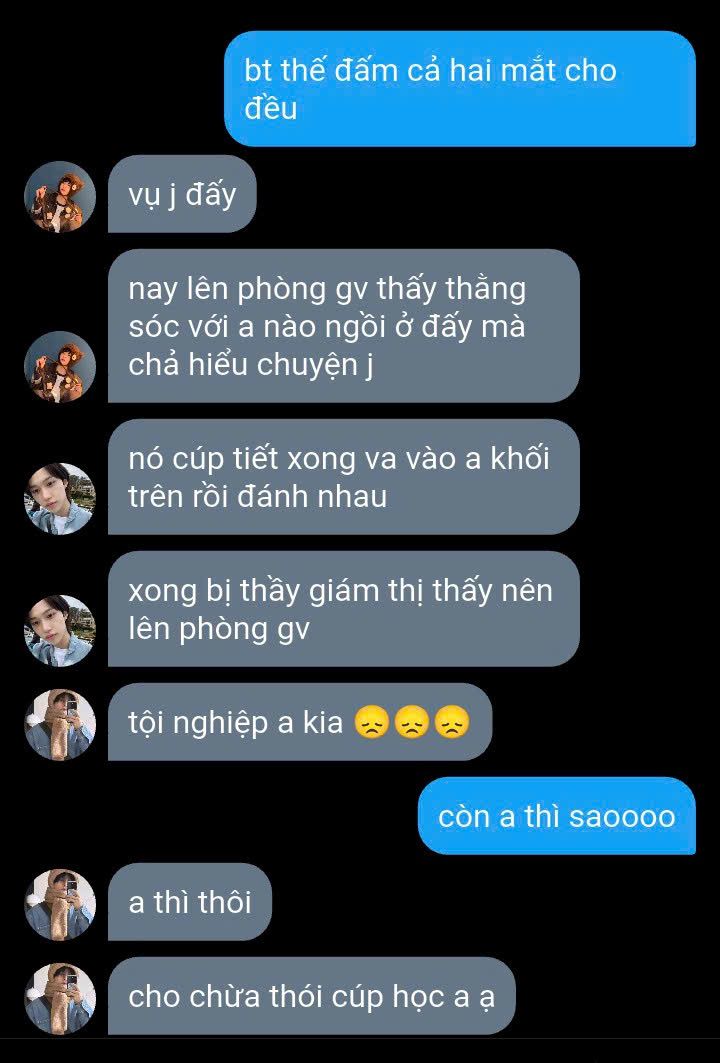Open avatar beside "xong bị thầy giám thị" message
Viewport: 720px width, 1063px height.
coord(60,631)
